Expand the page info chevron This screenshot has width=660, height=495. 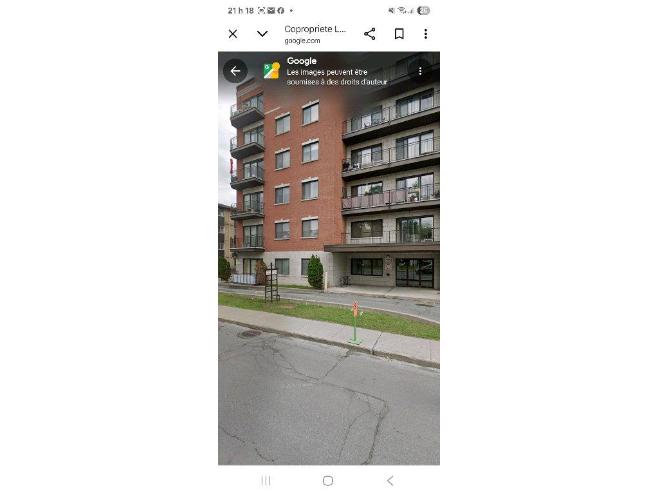point(262,34)
